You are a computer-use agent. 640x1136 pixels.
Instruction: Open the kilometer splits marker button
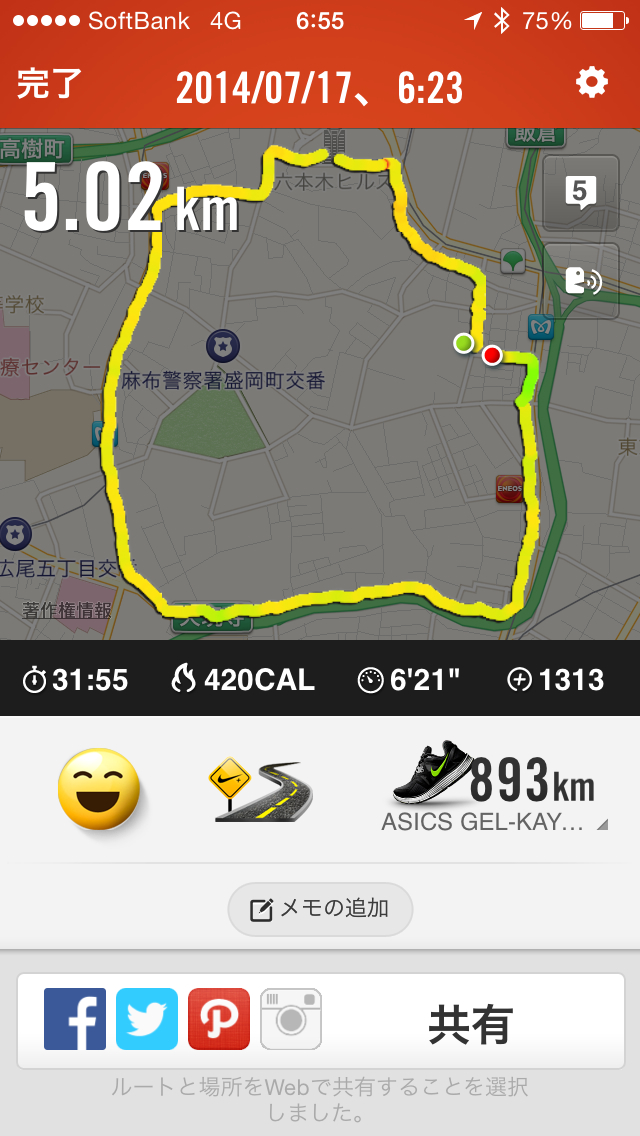[x=581, y=193]
